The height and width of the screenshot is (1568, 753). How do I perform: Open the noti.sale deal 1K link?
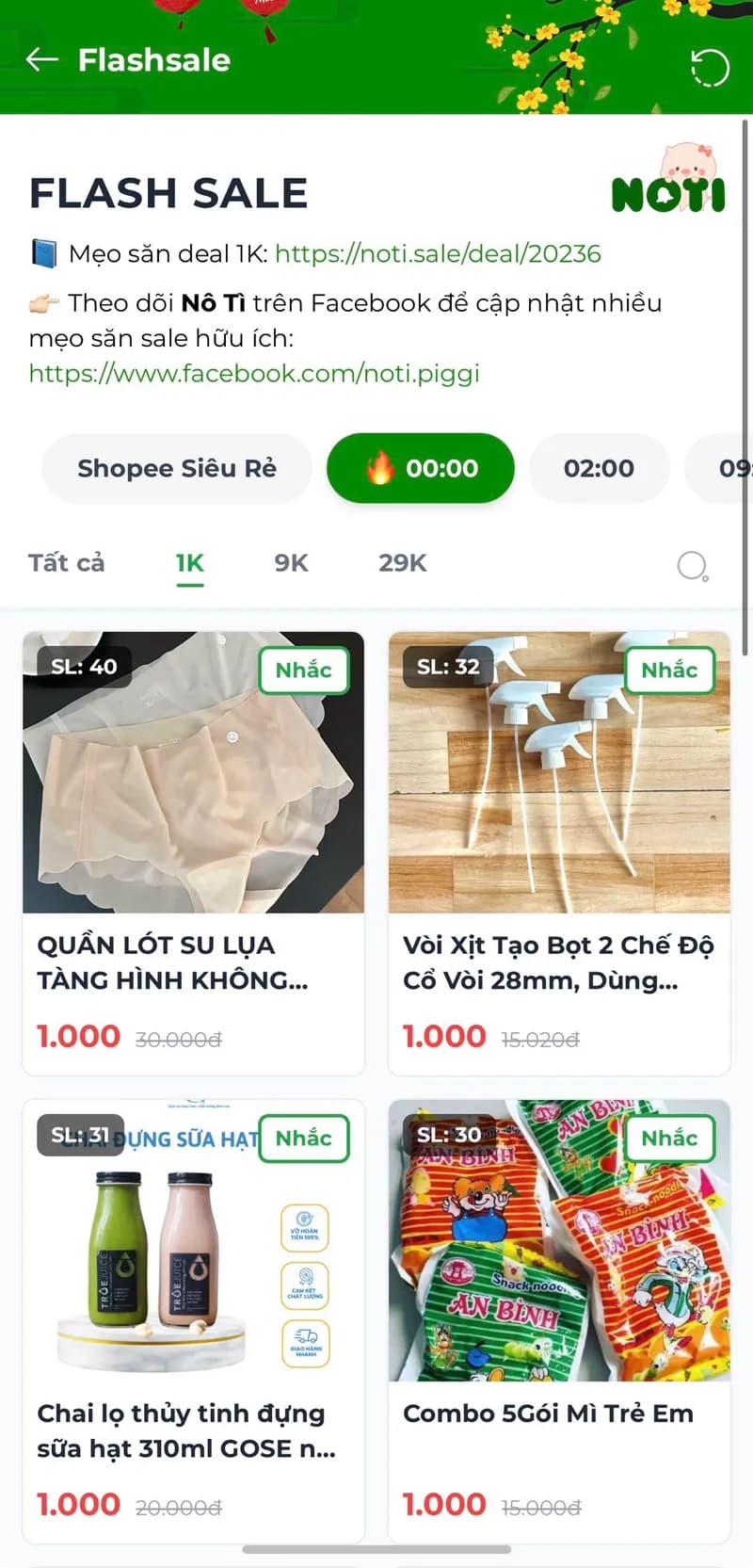tap(438, 253)
